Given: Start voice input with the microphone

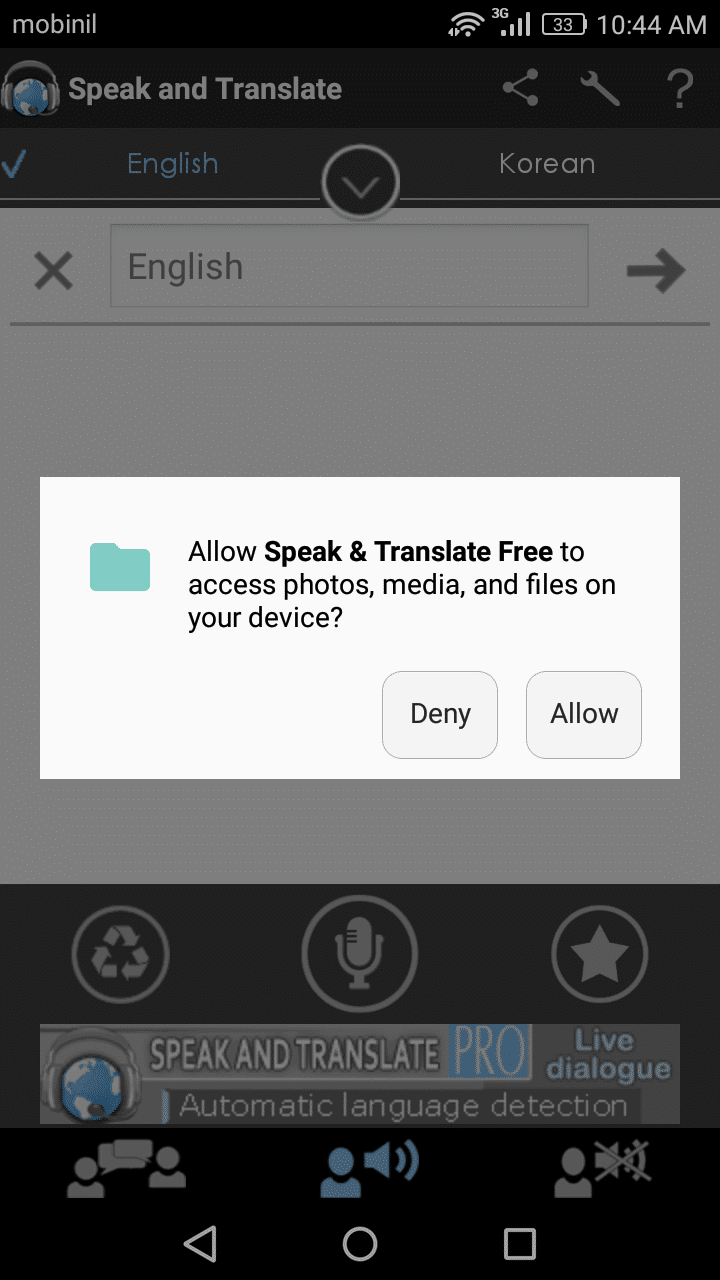Looking at the screenshot, I should (x=360, y=953).
